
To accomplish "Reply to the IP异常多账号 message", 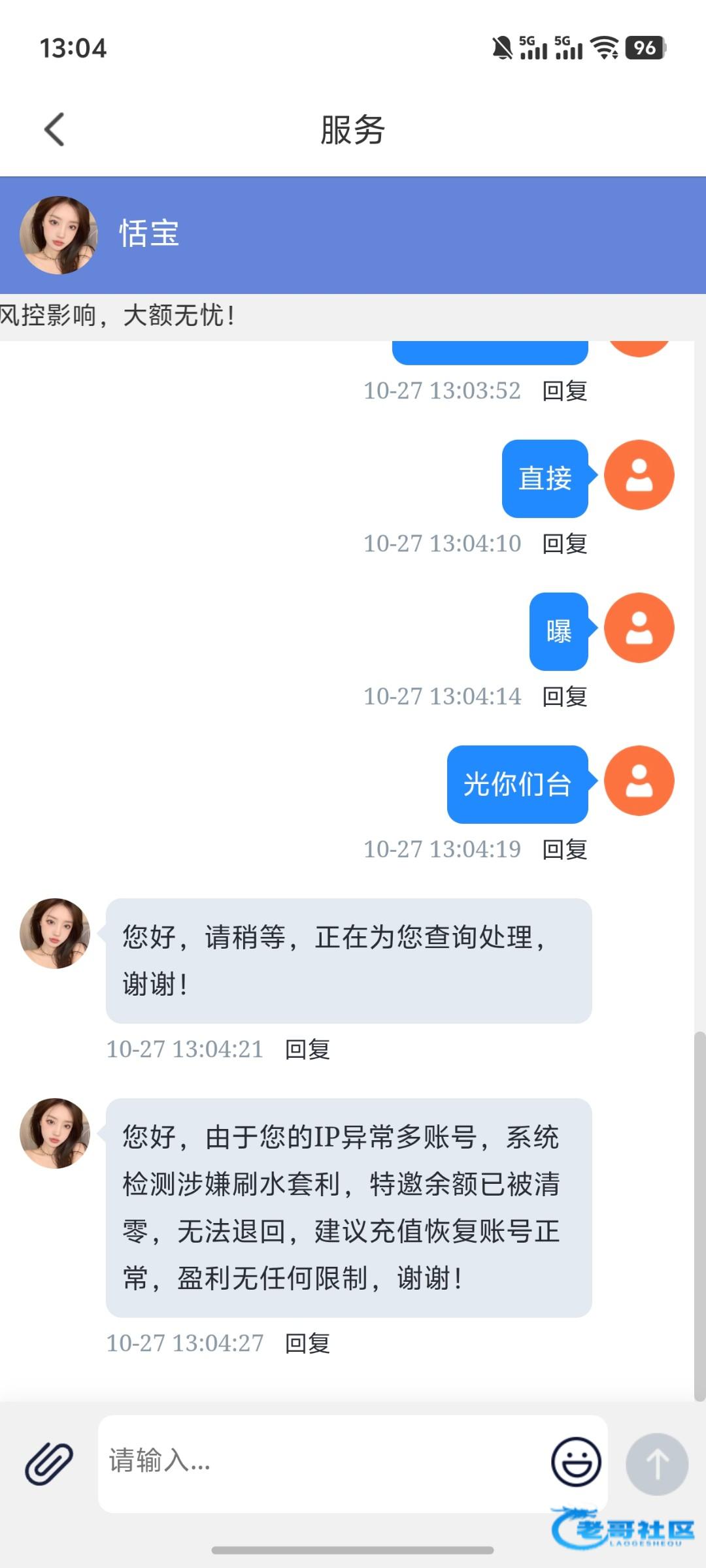I will pos(307,1343).
